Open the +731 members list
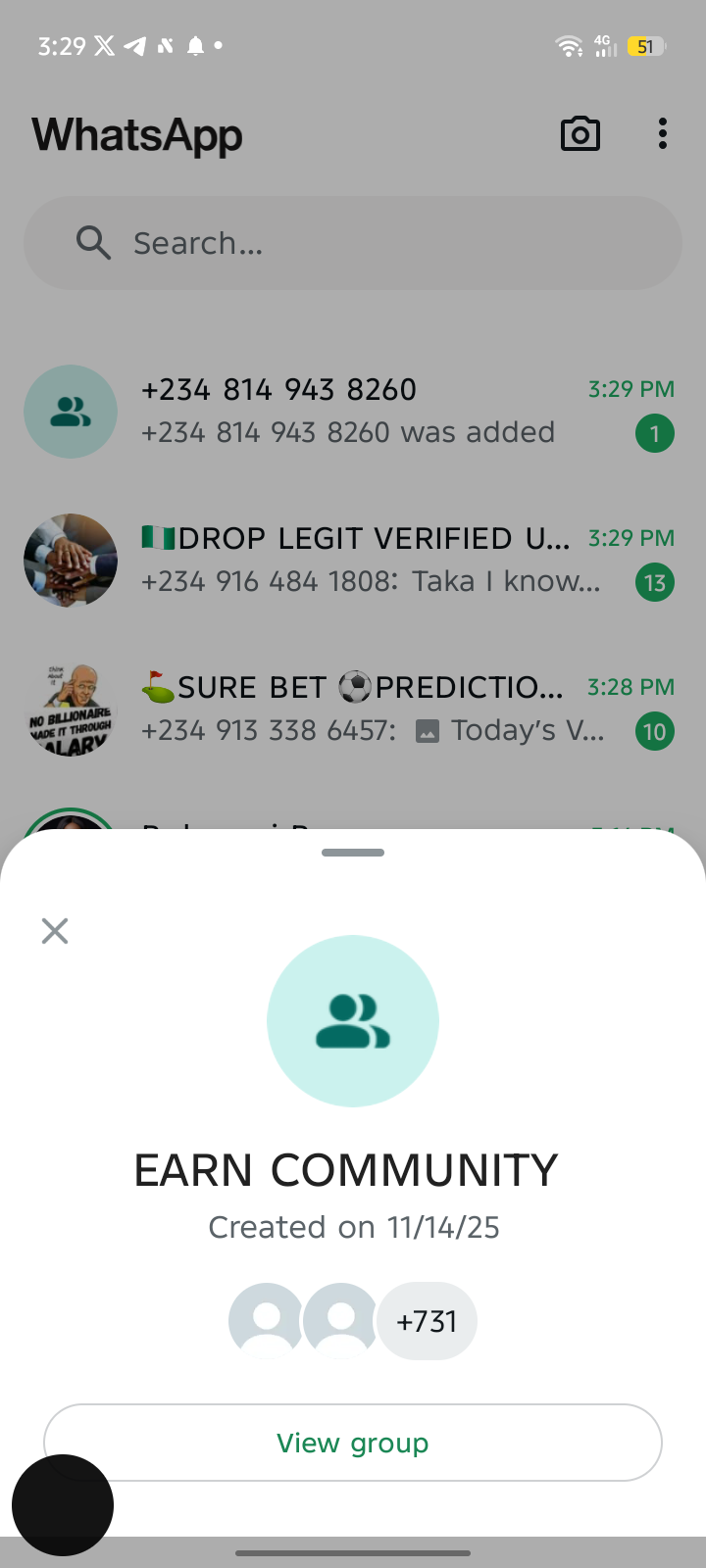The width and height of the screenshot is (706, 1568). point(427,1321)
